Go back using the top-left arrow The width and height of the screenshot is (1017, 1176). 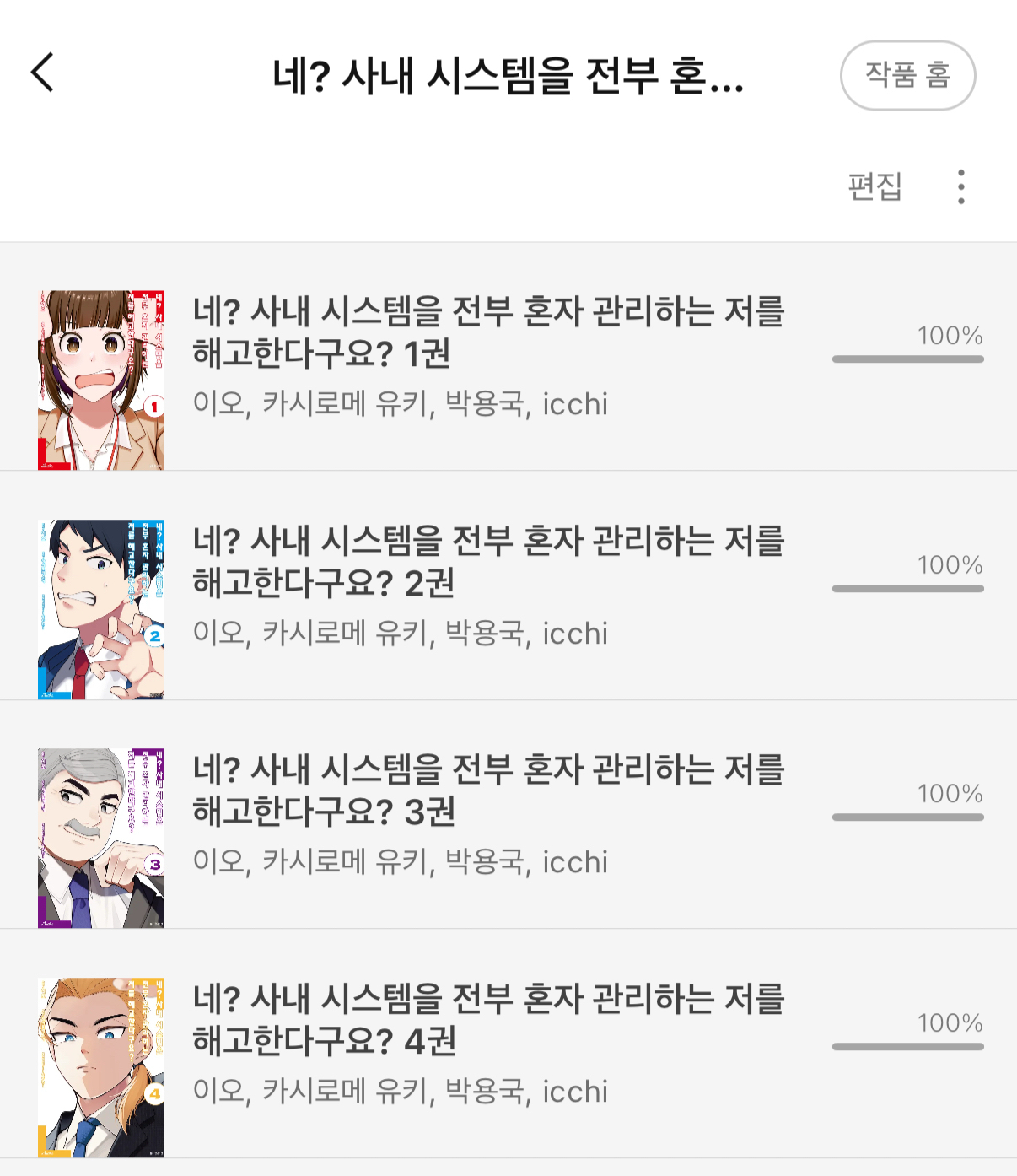43,73
